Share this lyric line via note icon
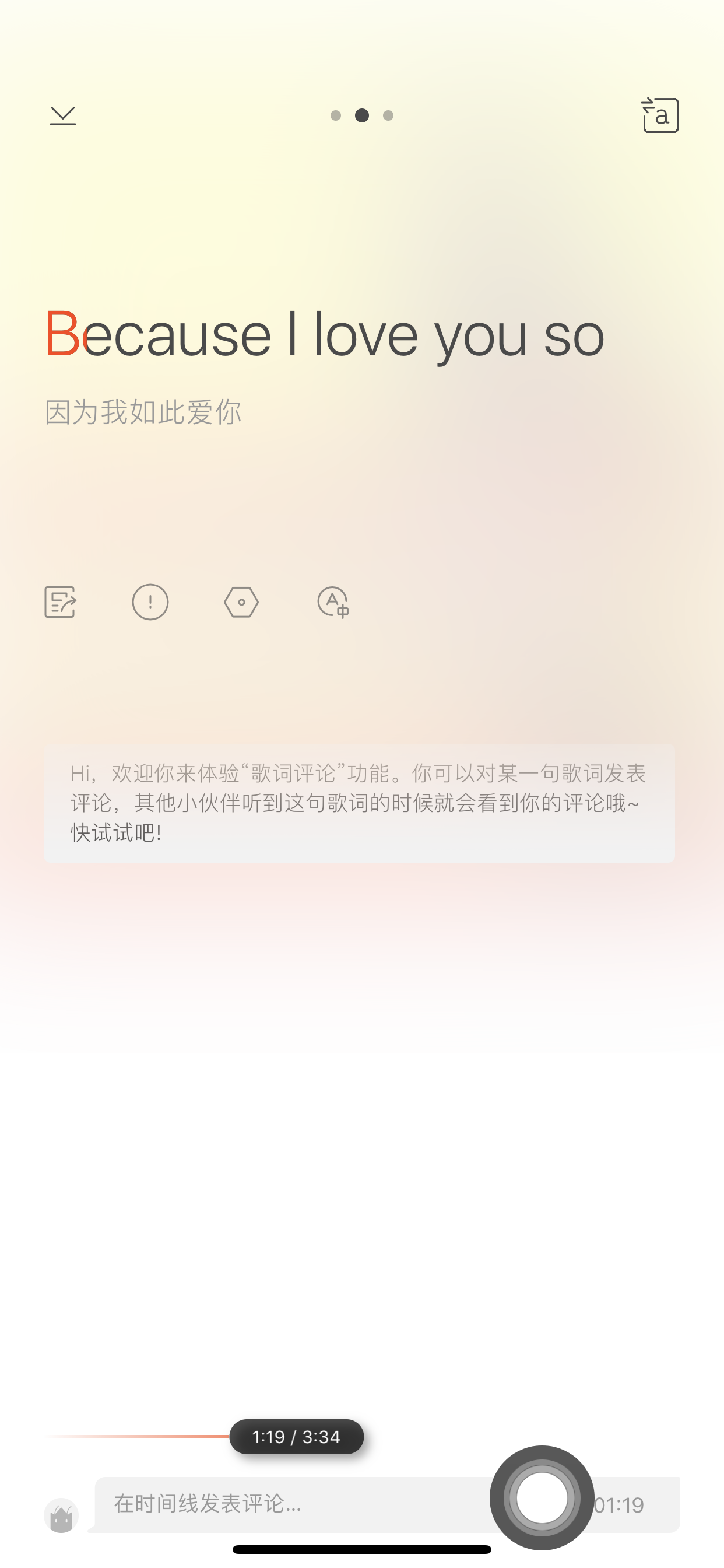The image size is (724, 1568). (60, 602)
